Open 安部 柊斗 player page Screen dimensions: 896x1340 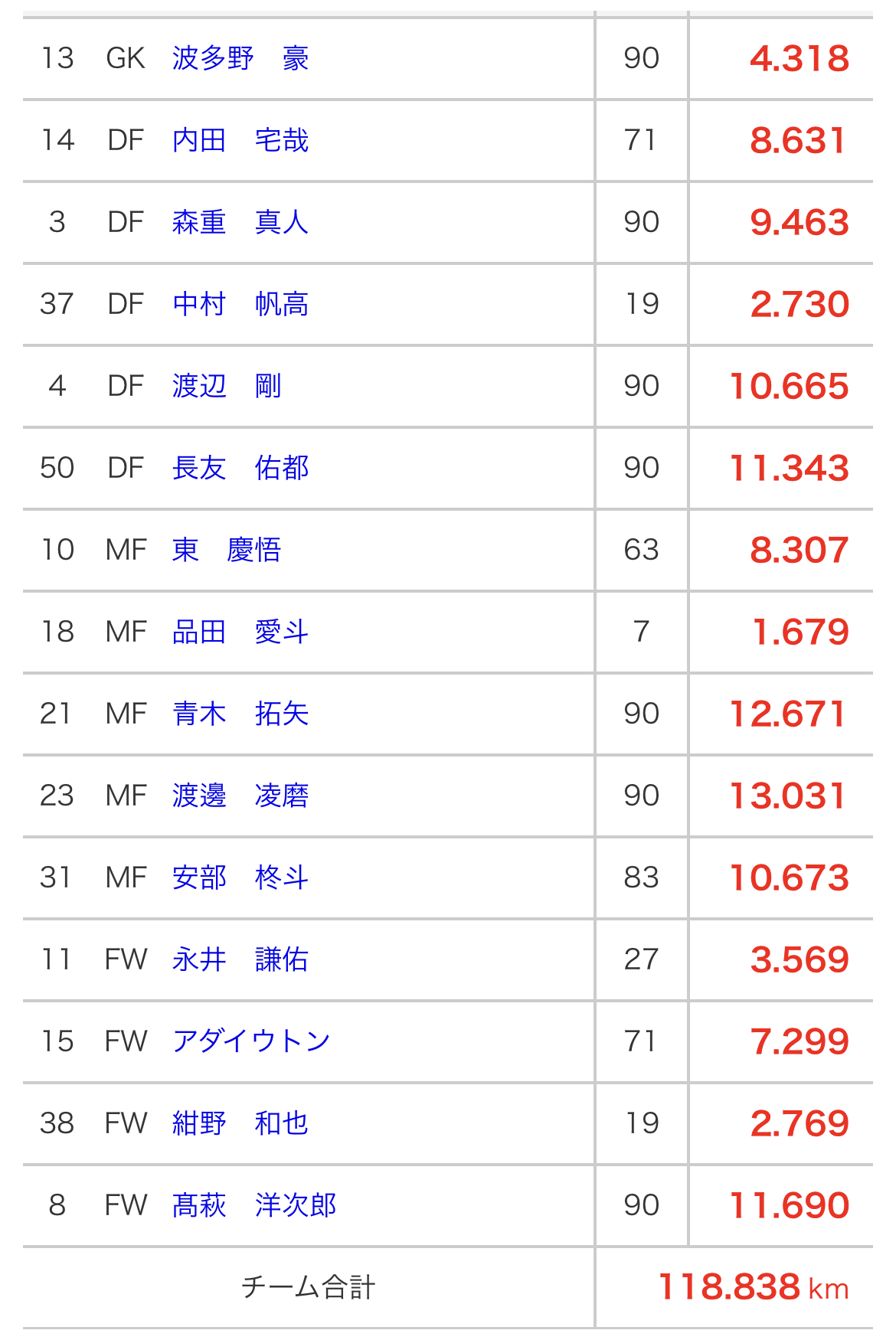(240, 878)
